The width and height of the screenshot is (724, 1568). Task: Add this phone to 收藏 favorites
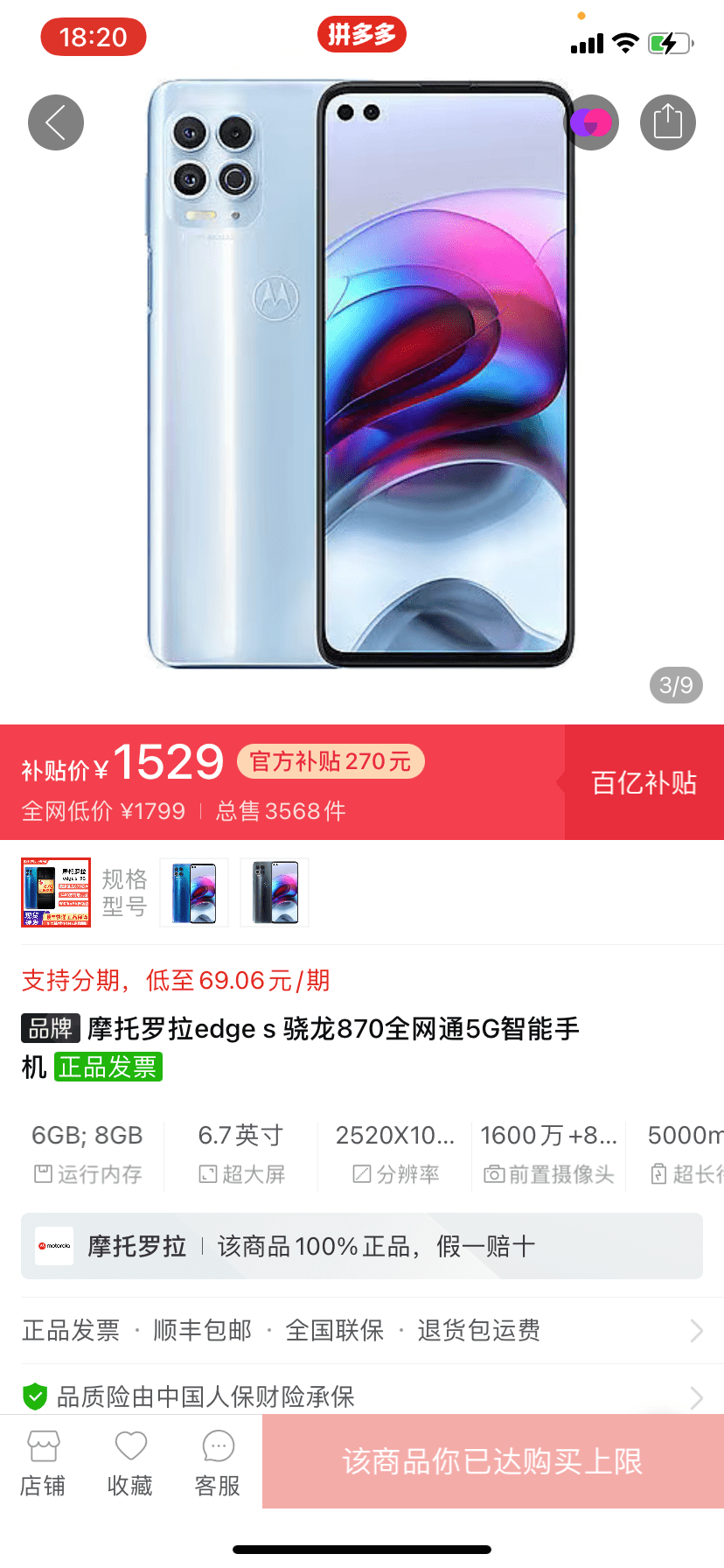click(x=130, y=1463)
